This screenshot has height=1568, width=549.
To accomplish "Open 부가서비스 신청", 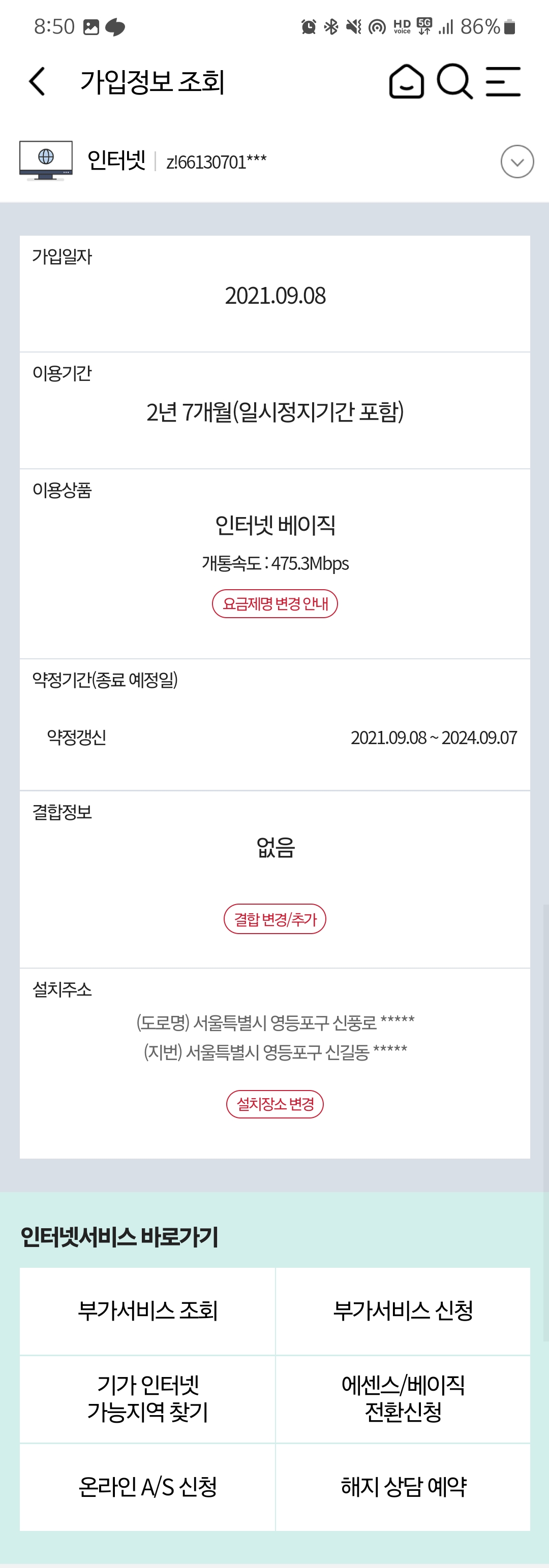I will [x=403, y=1311].
